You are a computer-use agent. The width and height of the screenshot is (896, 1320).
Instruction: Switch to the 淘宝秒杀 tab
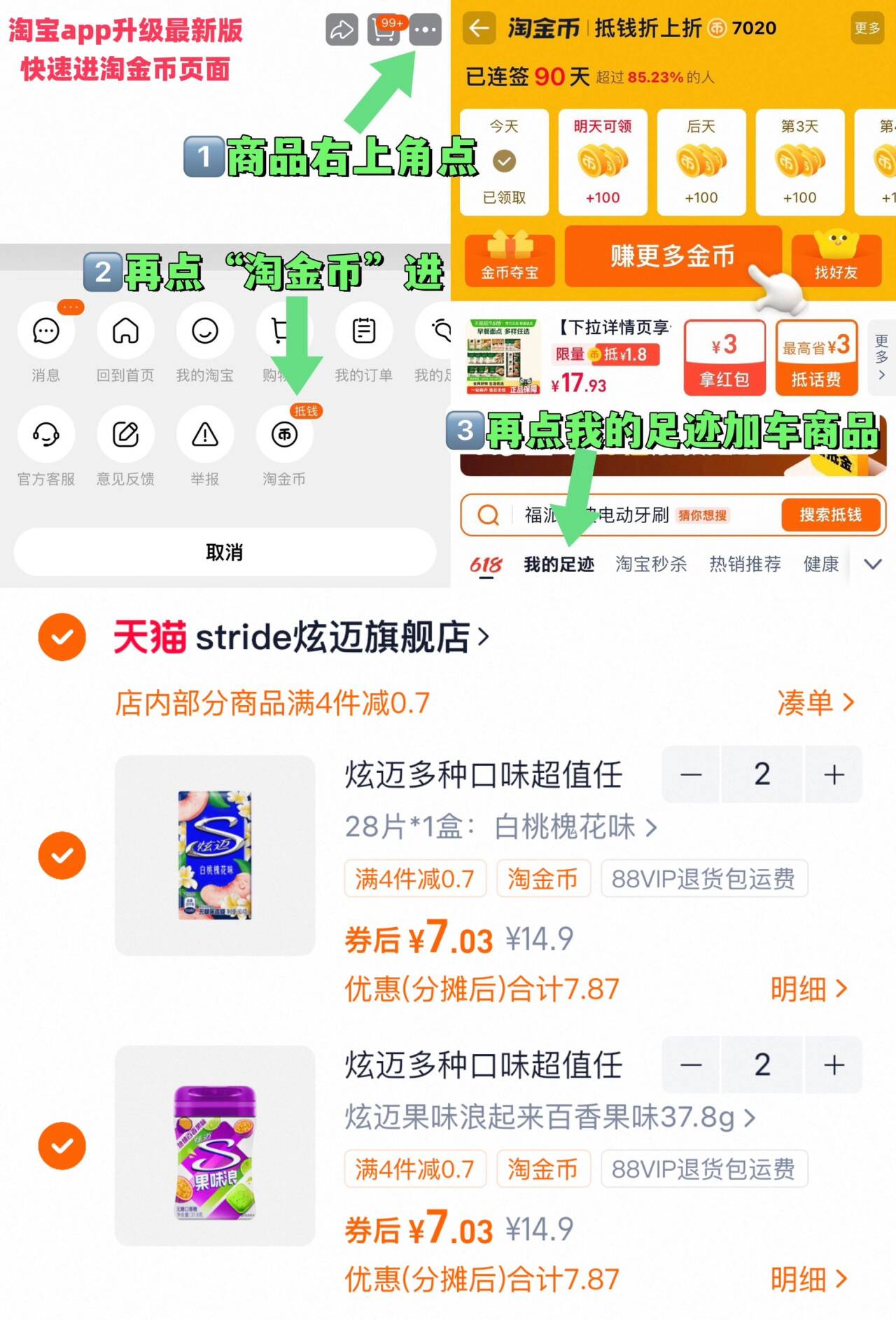point(652,564)
